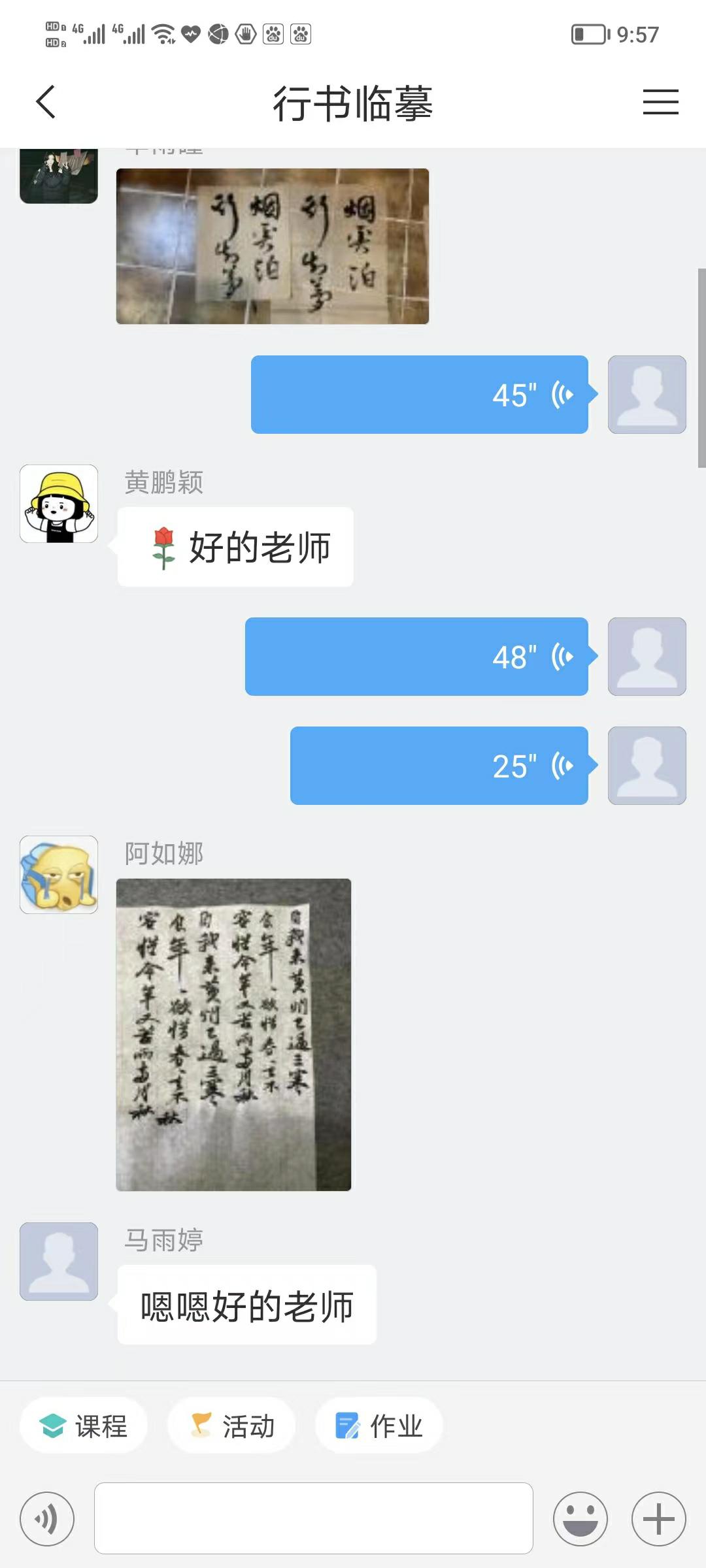Switch to voice input mode
Screen dimensions: 706x1568
pyautogui.click(x=47, y=1519)
